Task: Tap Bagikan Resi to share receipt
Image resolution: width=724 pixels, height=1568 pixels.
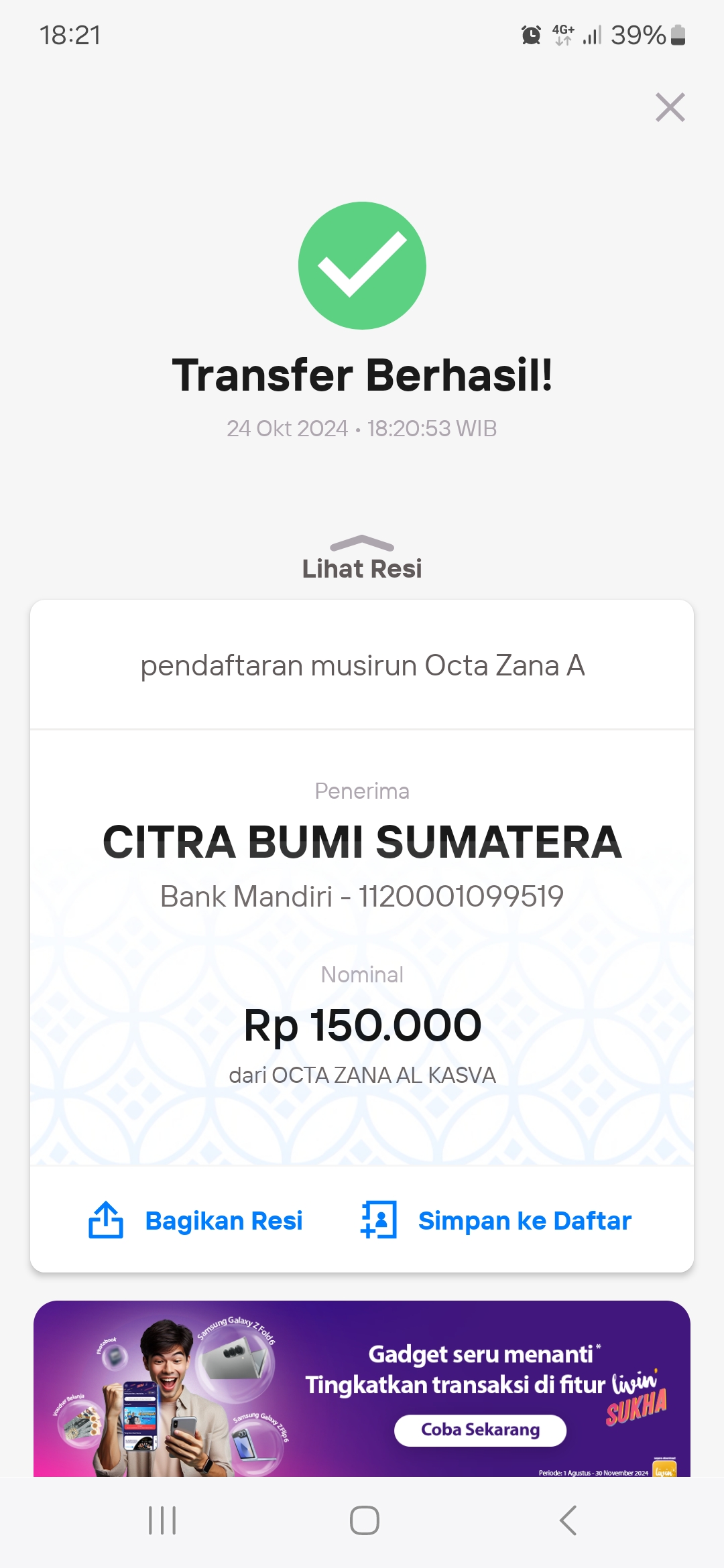Action: (x=195, y=1220)
